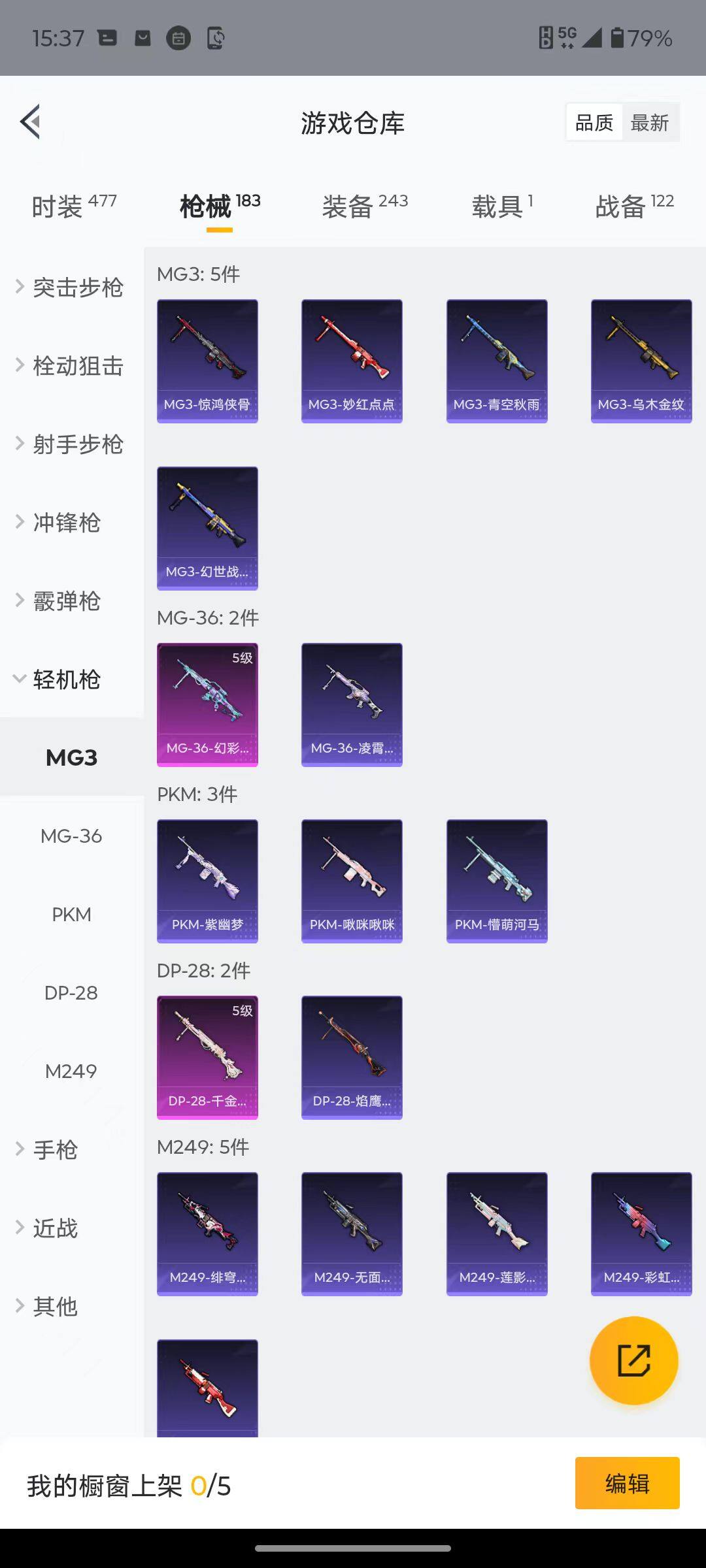View PKM-紫幽梦 skin details
This screenshot has height=1568, width=706.
point(207,881)
